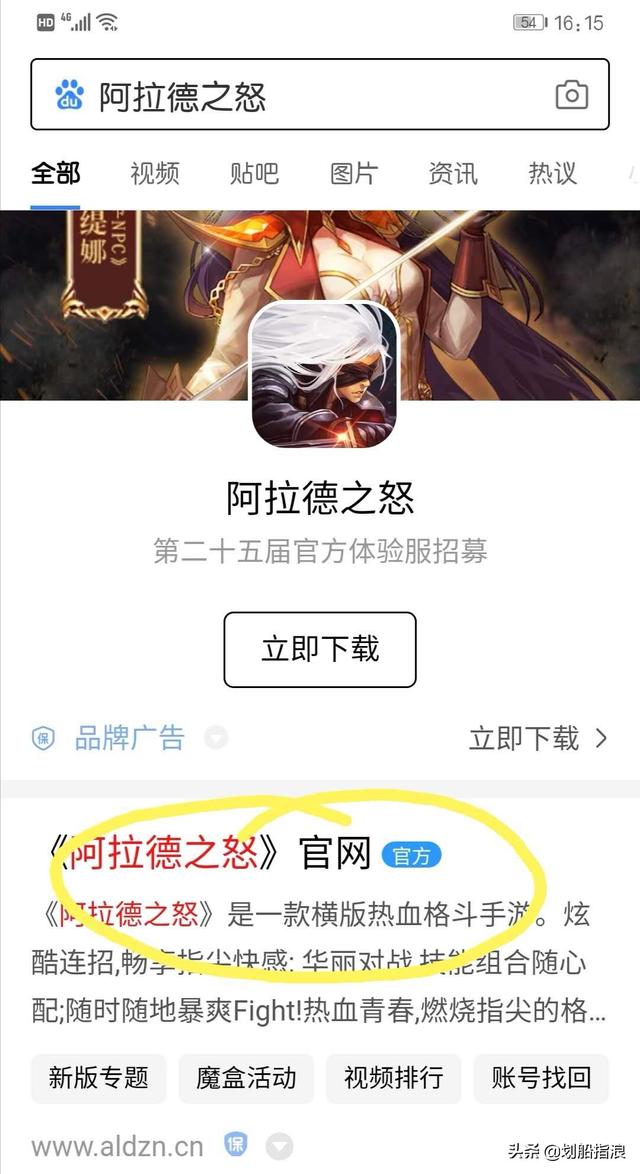Open camera image search
The image size is (640, 1174).
572,95
